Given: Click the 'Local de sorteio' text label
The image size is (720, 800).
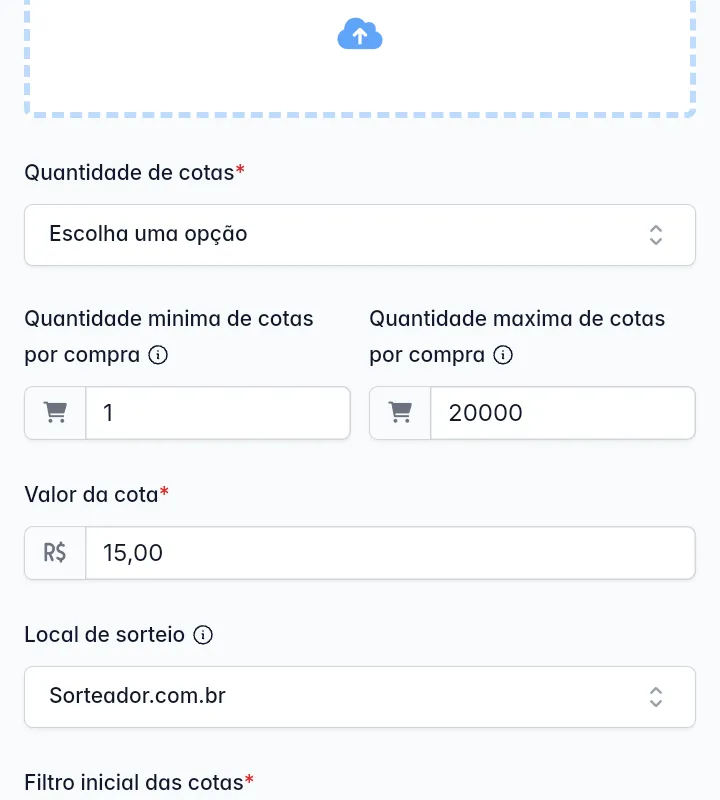Looking at the screenshot, I should pos(103,634).
